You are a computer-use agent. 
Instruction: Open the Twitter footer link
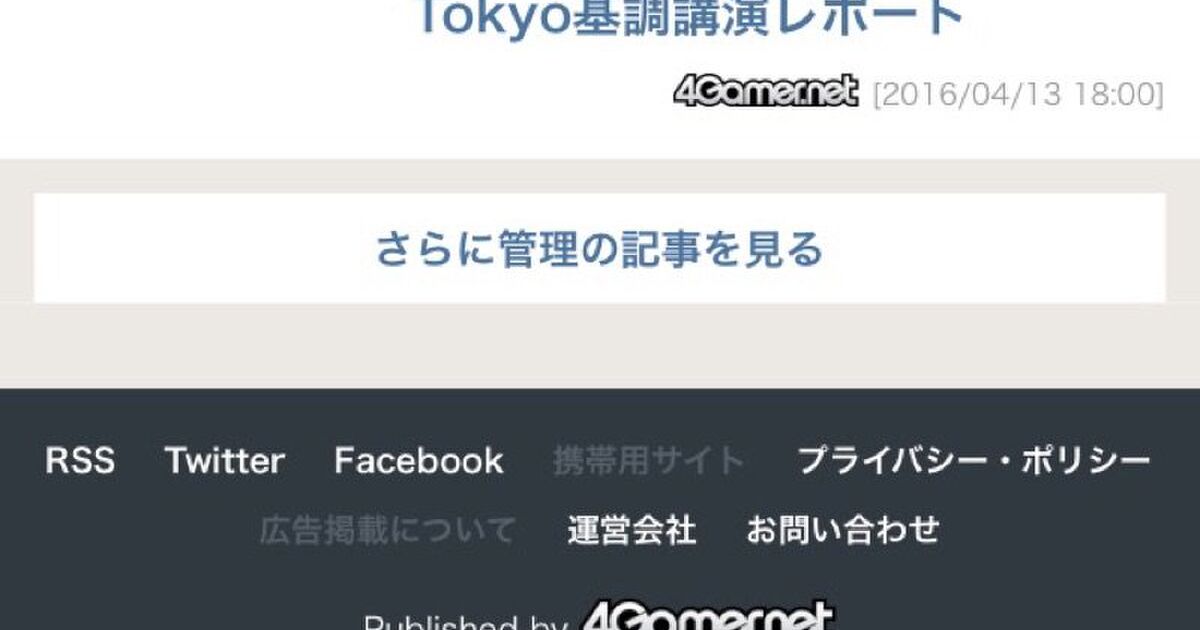tap(224, 461)
